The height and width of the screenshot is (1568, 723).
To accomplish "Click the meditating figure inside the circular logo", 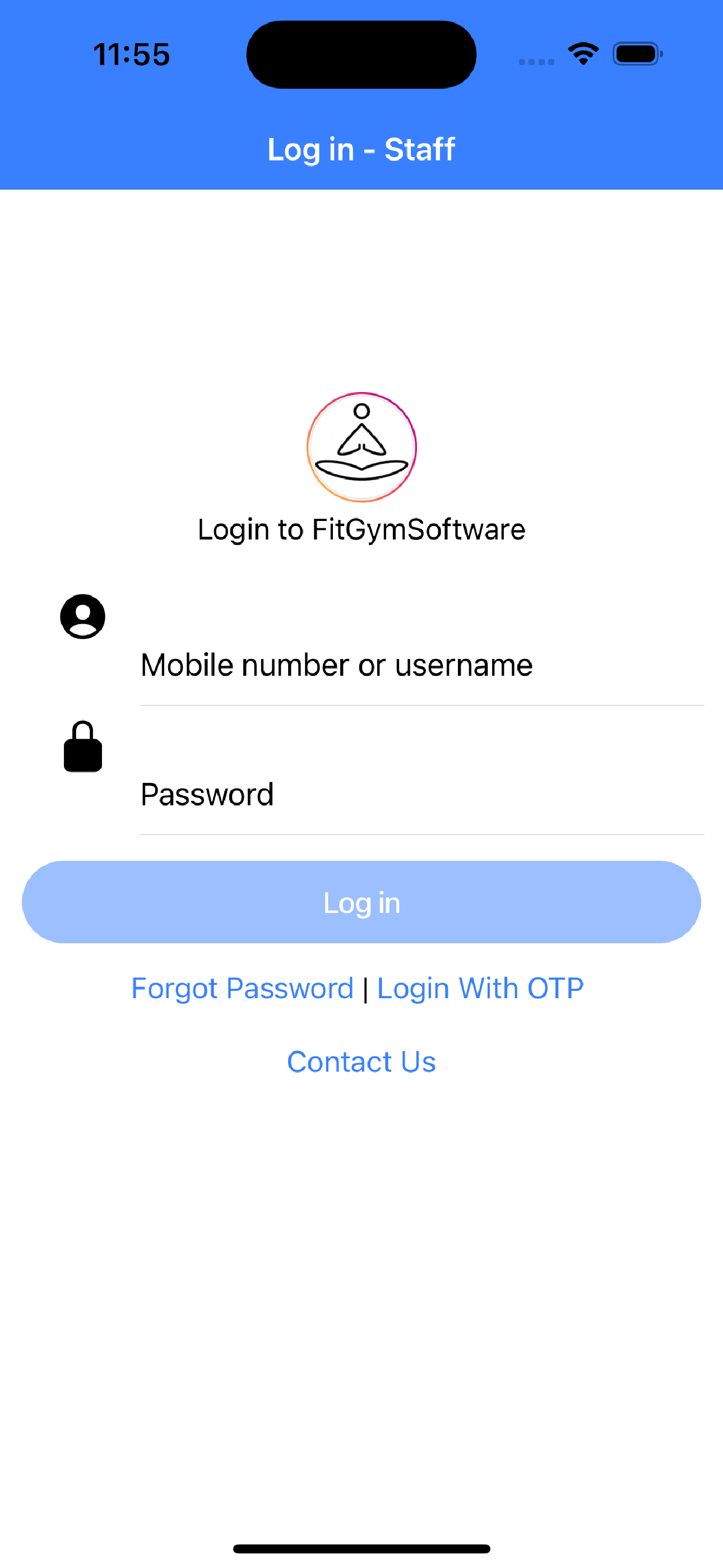I will pyautogui.click(x=361, y=444).
